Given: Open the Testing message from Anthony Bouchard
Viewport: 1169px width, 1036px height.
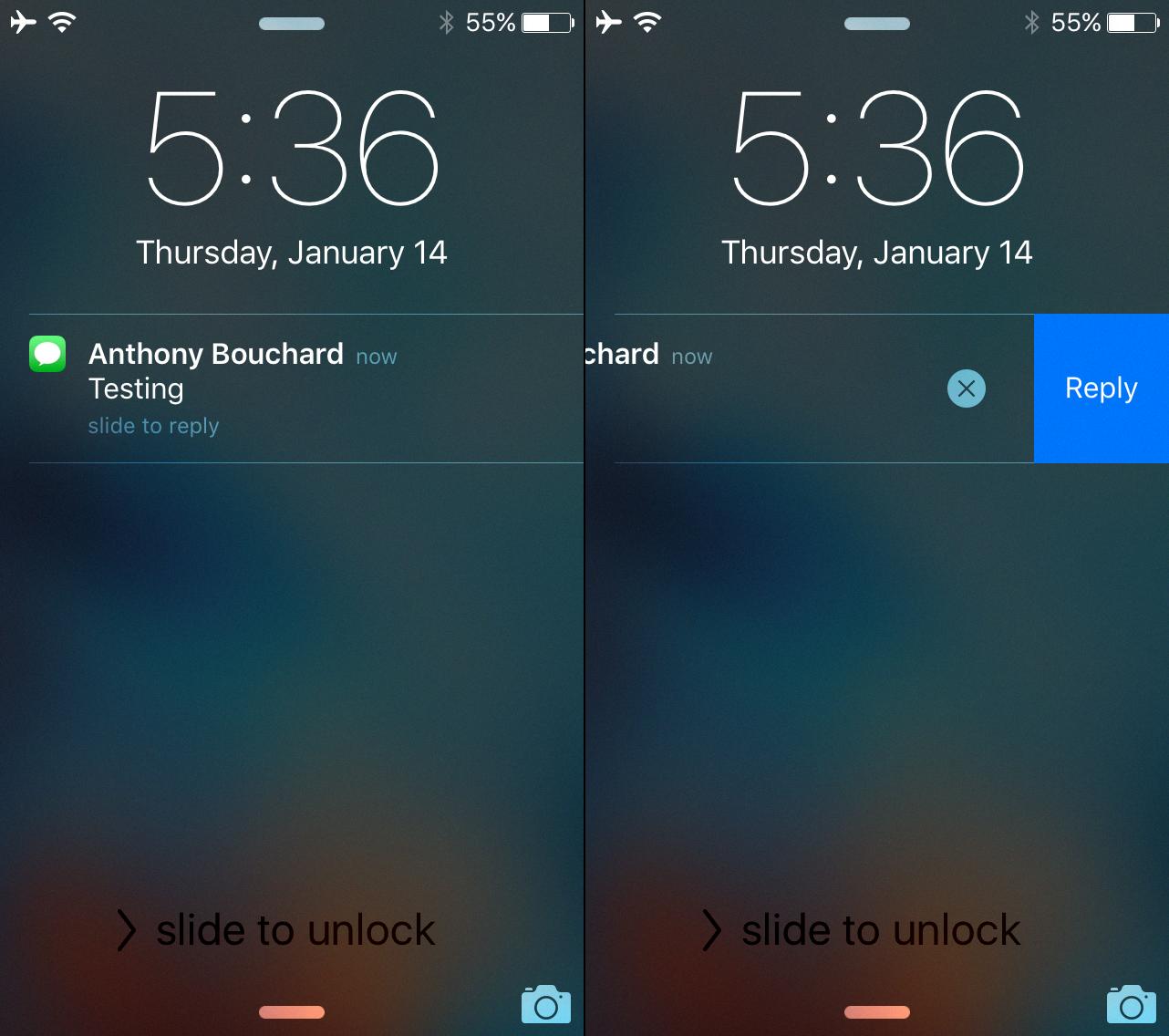Looking at the screenshot, I should point(274,388).
